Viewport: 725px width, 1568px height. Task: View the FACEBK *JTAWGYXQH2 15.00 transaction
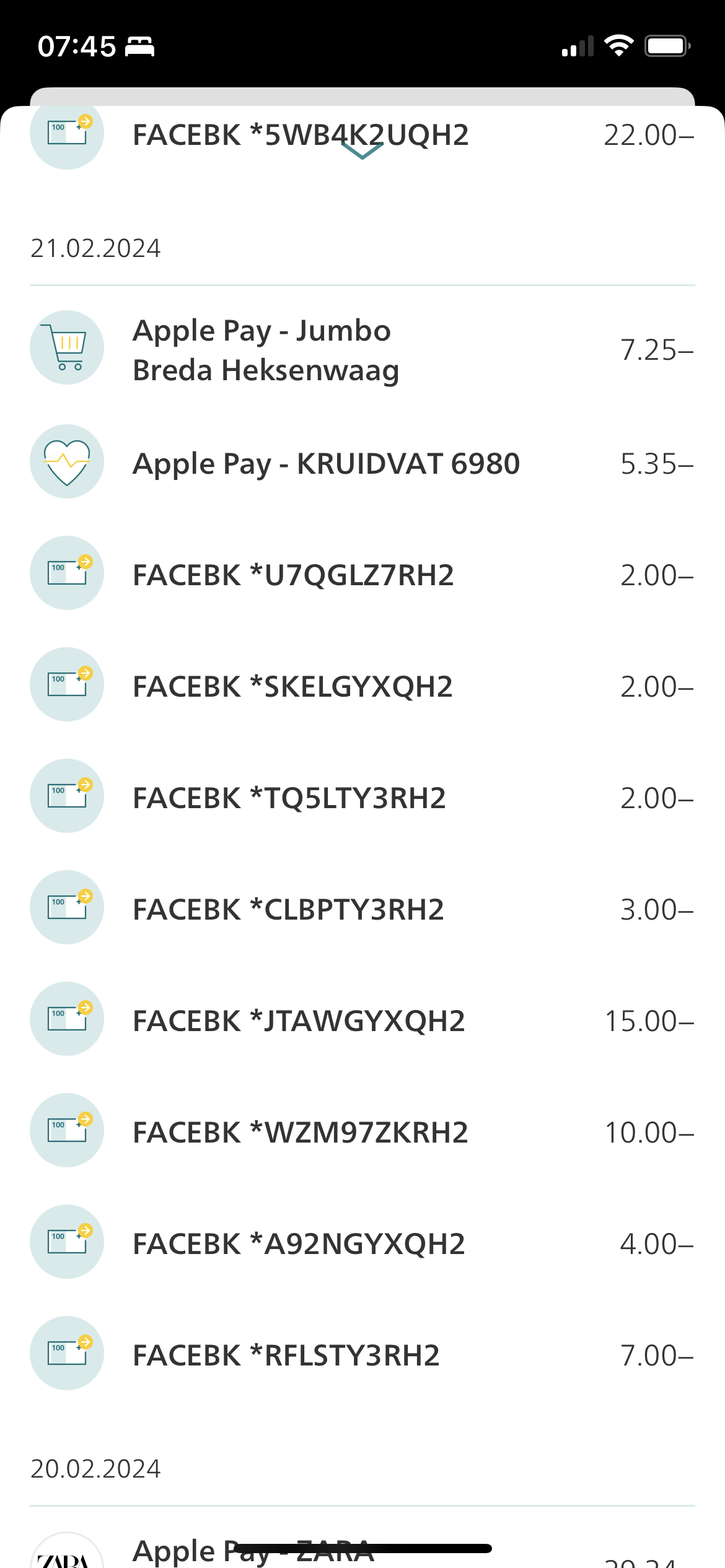pyautogui.click(x=362, y=1021)
